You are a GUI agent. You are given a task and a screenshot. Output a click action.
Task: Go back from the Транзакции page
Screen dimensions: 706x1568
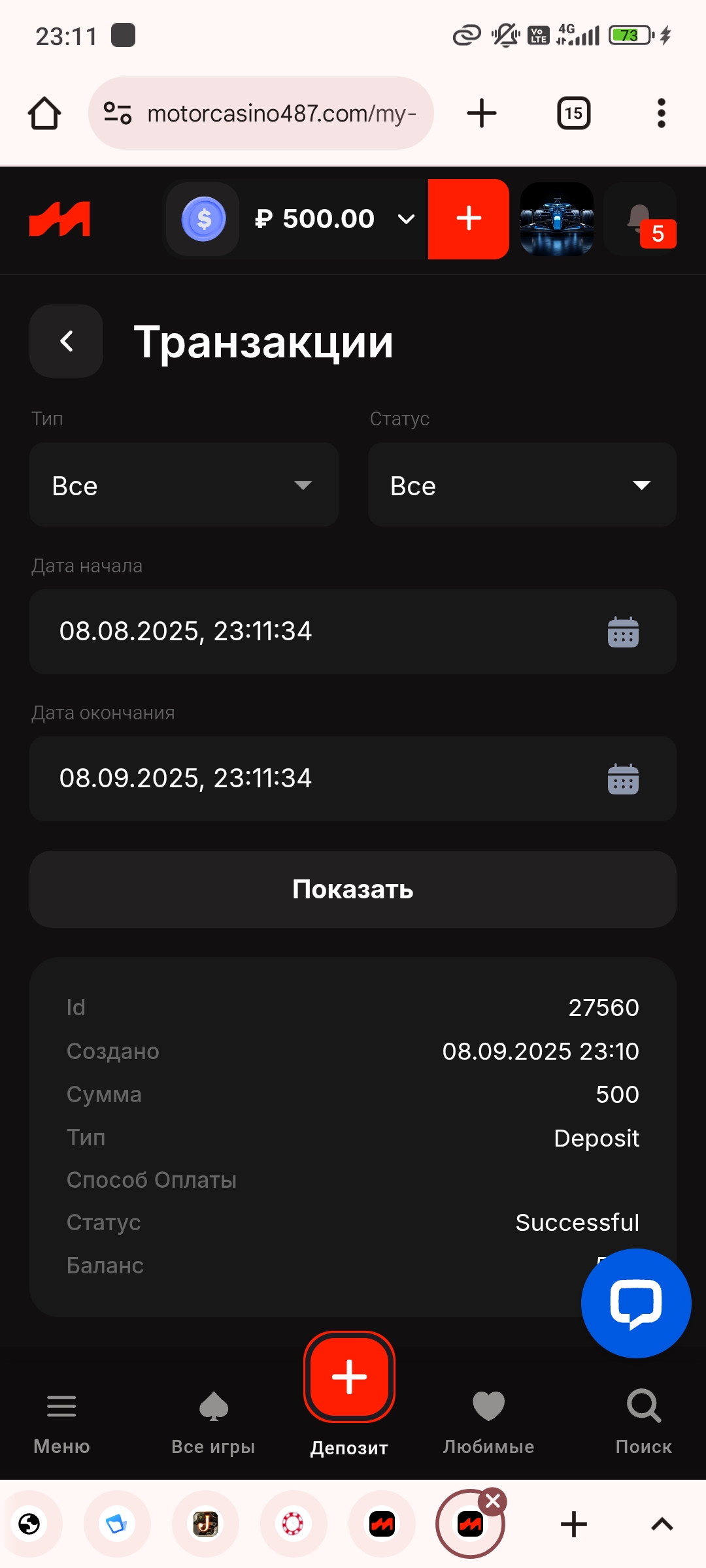[66, 341]
